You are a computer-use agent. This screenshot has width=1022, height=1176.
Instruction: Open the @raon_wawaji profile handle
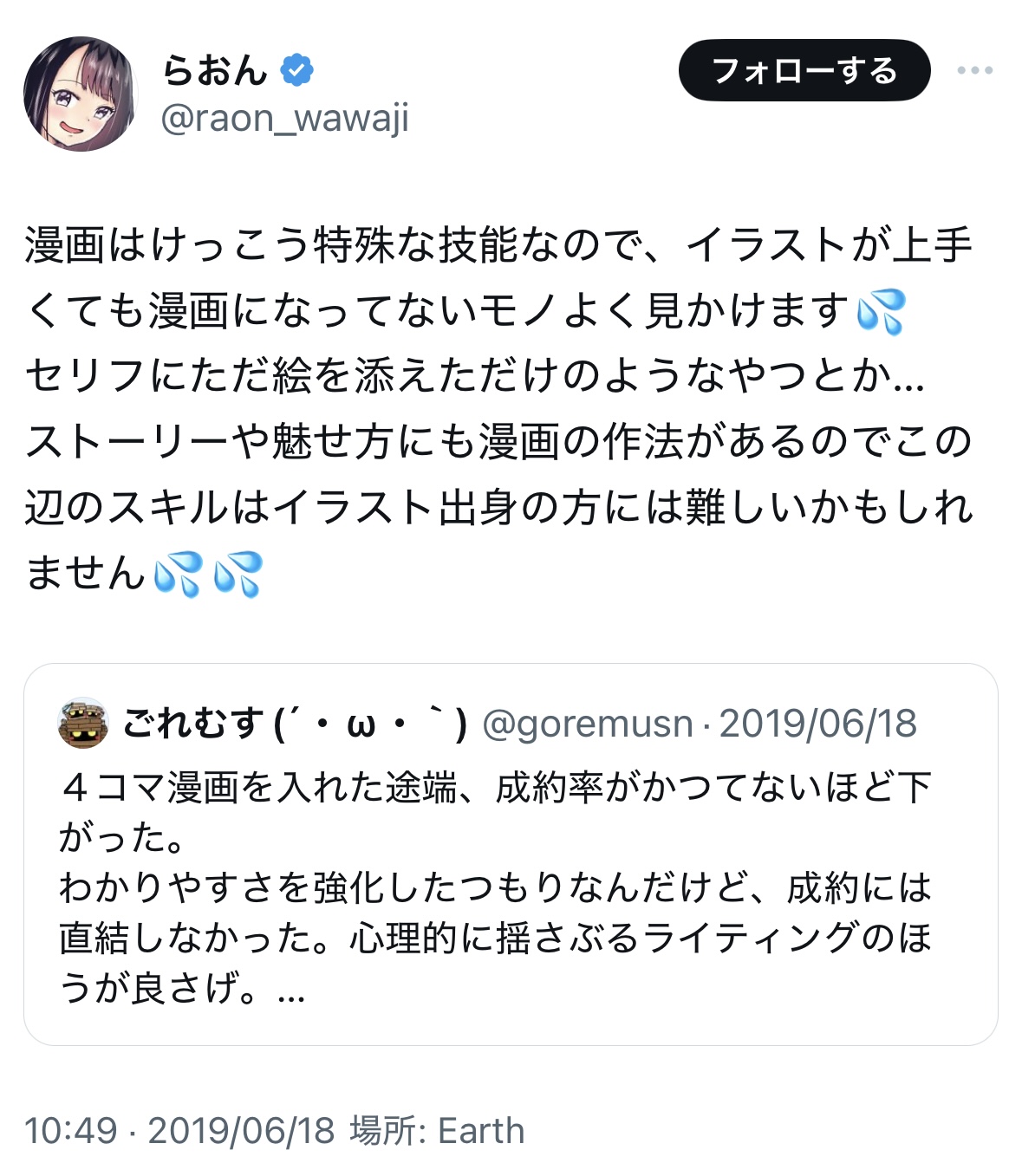tap(284, 119)
